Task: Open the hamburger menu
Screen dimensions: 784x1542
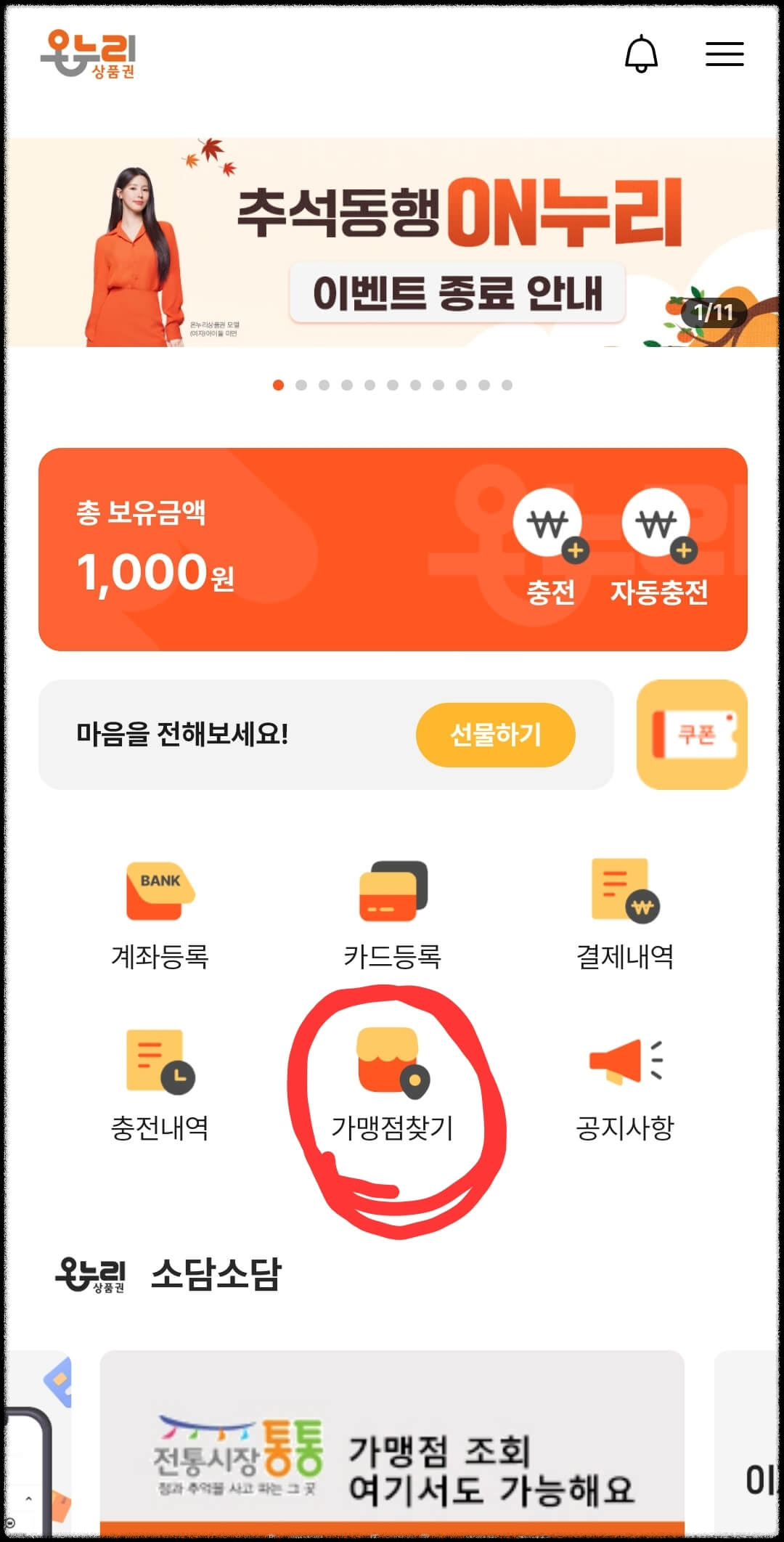Action: click(x=724, y=54)
